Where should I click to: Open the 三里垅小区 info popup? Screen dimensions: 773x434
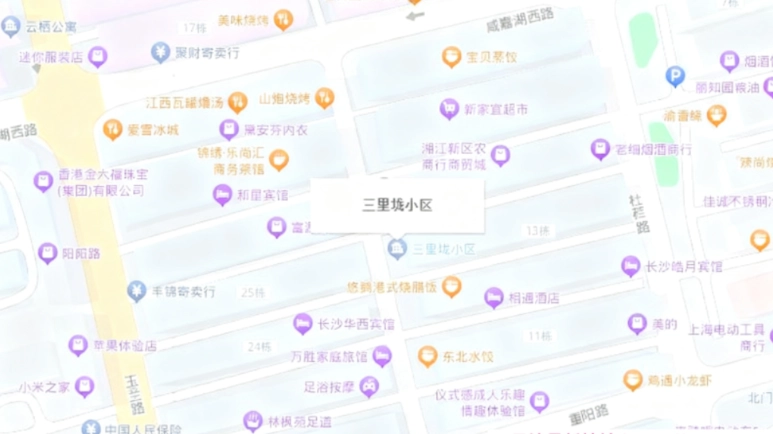pos(397,205)
